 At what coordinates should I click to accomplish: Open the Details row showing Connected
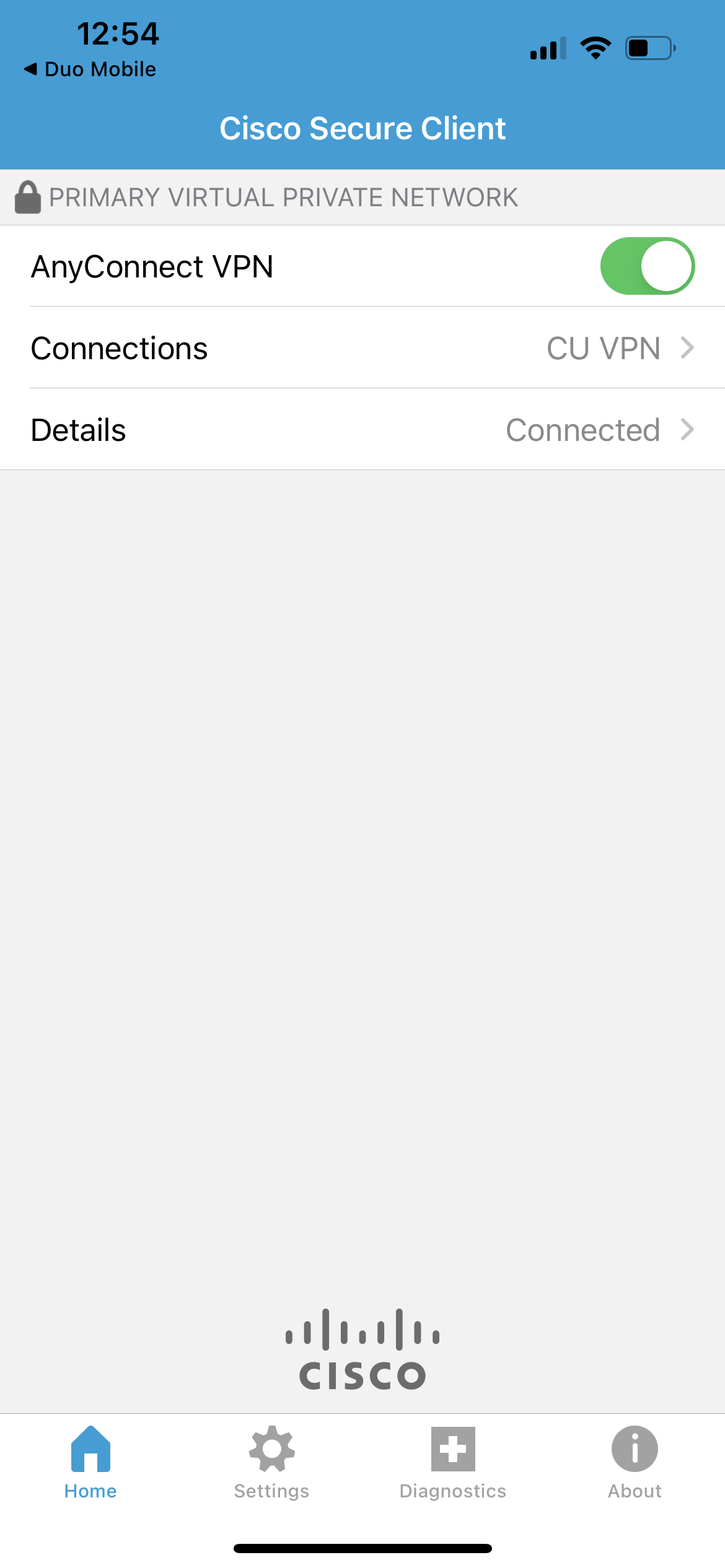(x=362, y=430)
